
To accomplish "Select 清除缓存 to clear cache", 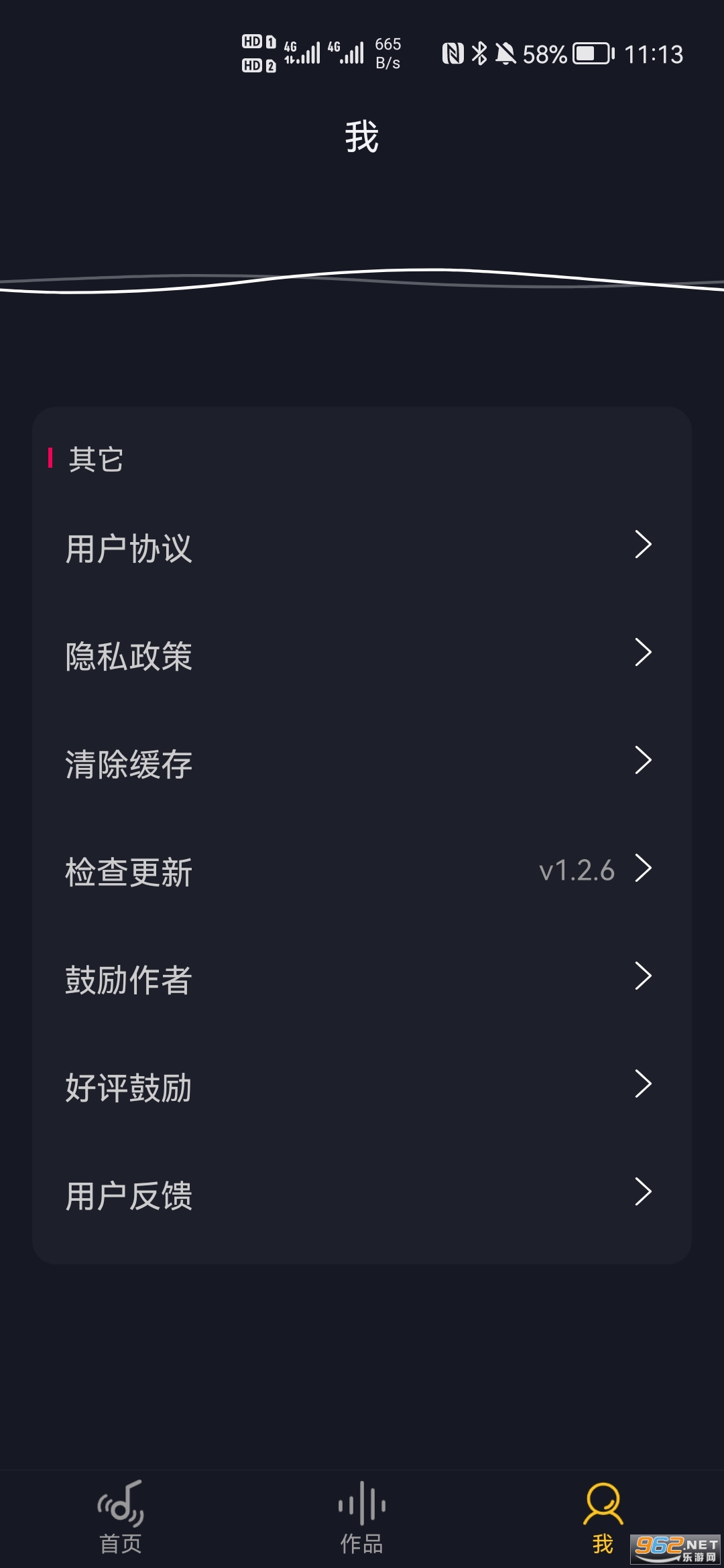I will pos(361,763).
